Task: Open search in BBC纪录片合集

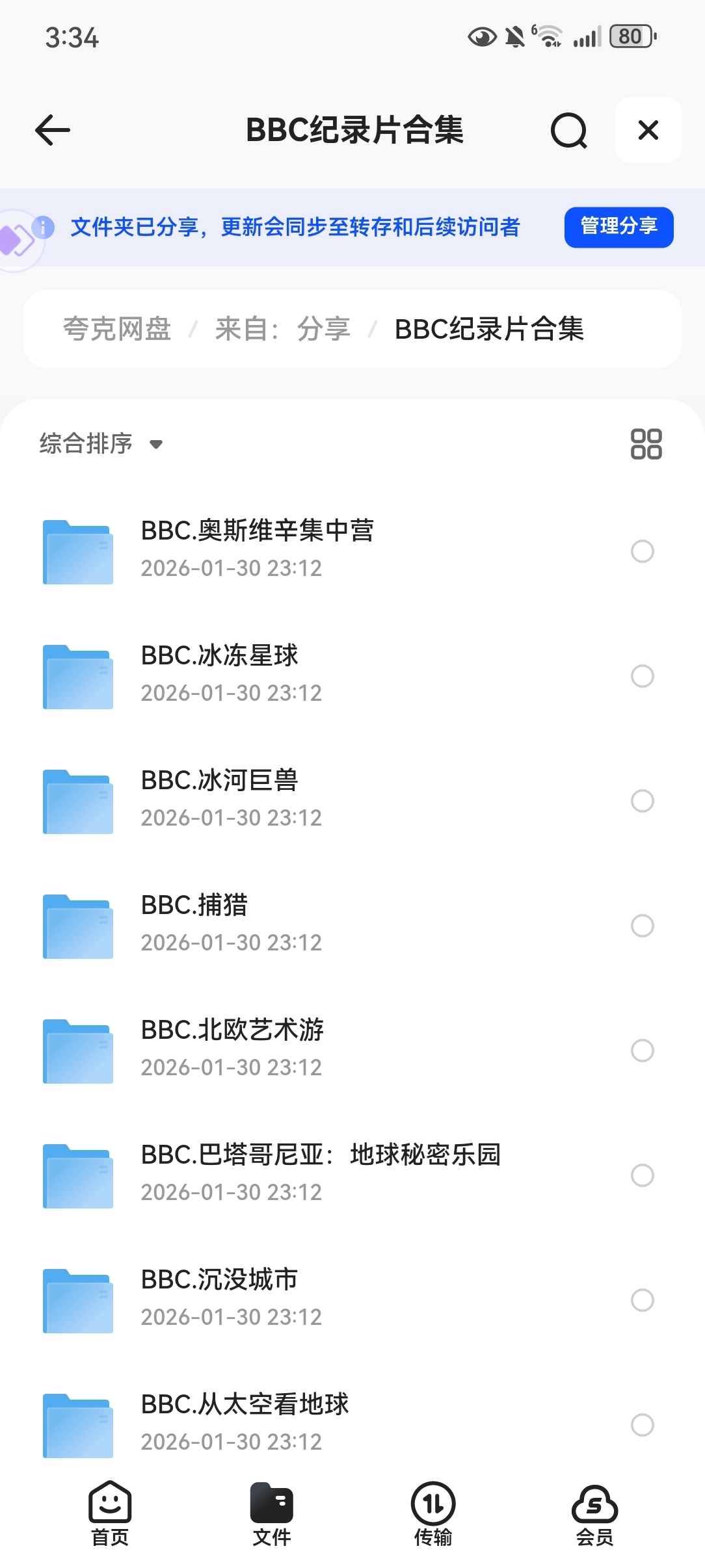Action: coord(568,131)
